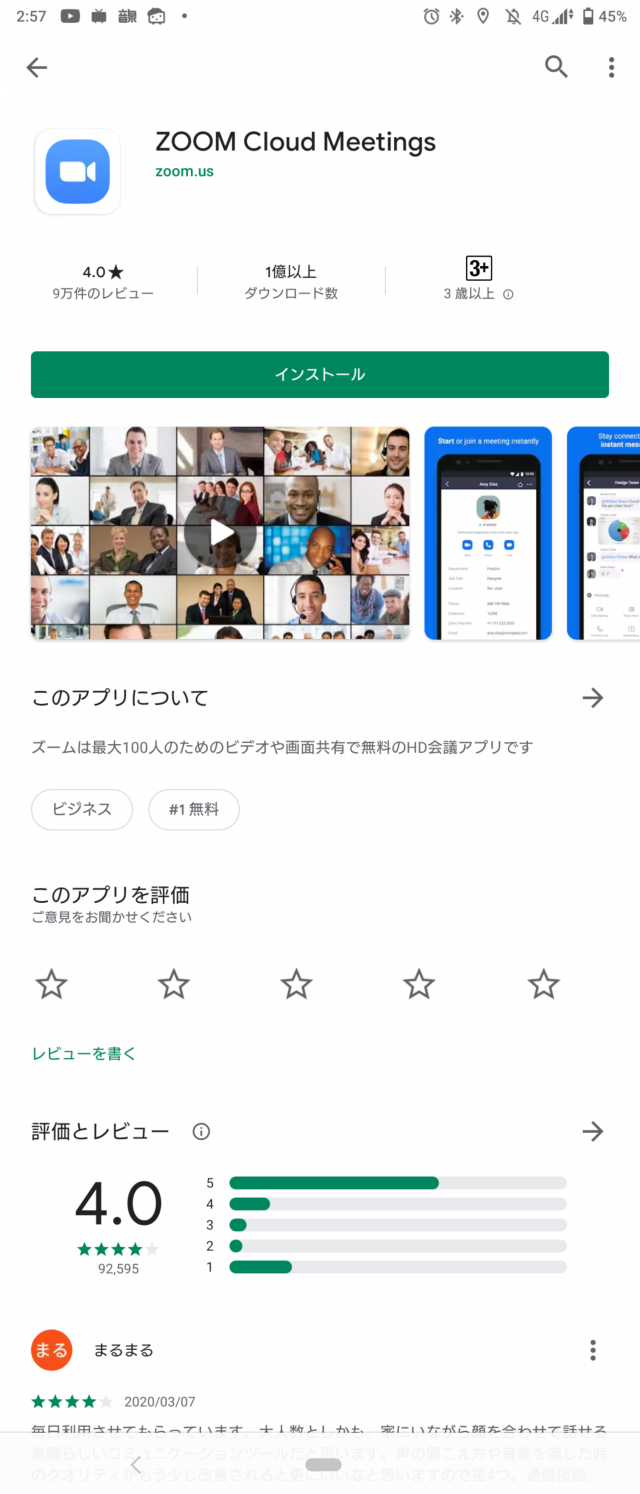Expand the このアプリについて arrow
640x1494 pixels.
(593, 698)
